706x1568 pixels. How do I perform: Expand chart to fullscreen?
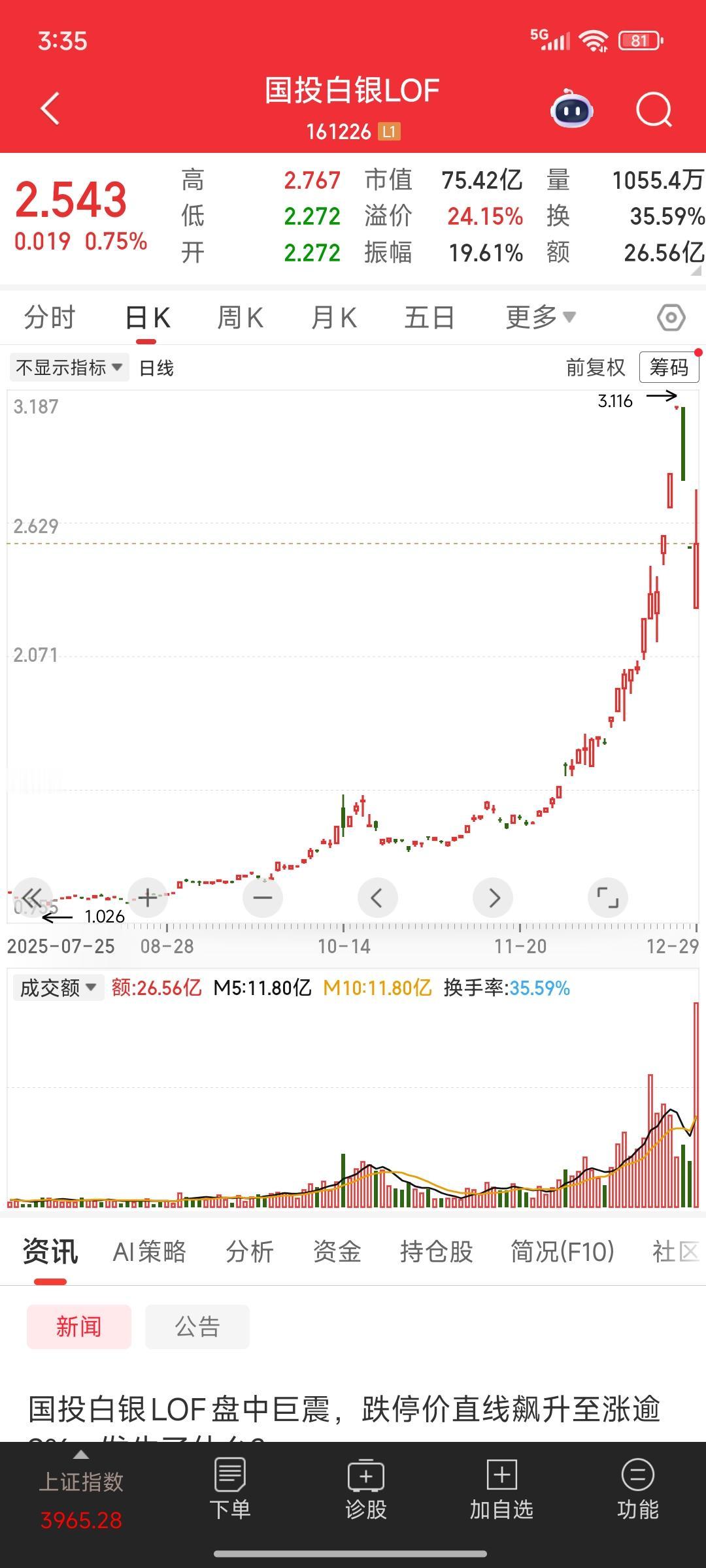[x=608, y=898]
